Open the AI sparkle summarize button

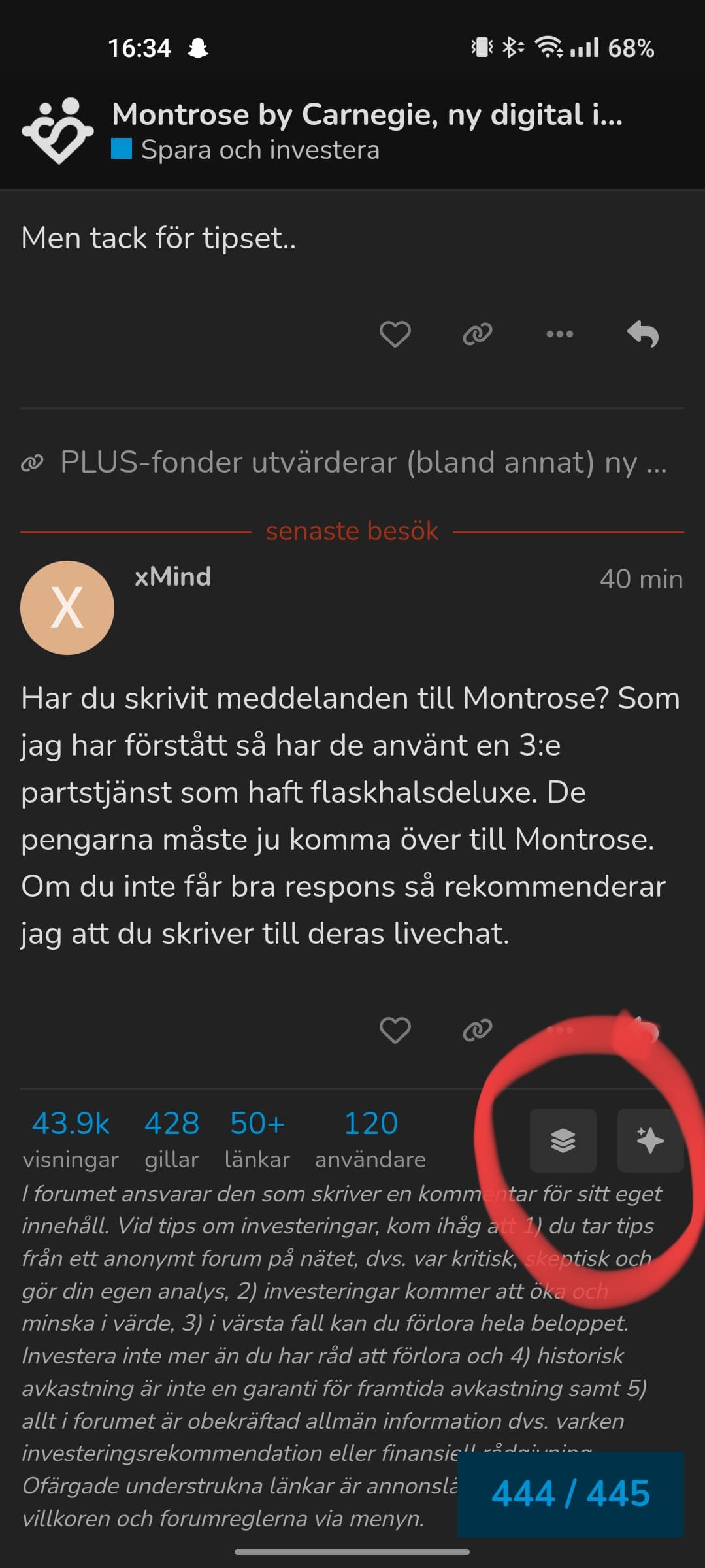point(649,1140)
